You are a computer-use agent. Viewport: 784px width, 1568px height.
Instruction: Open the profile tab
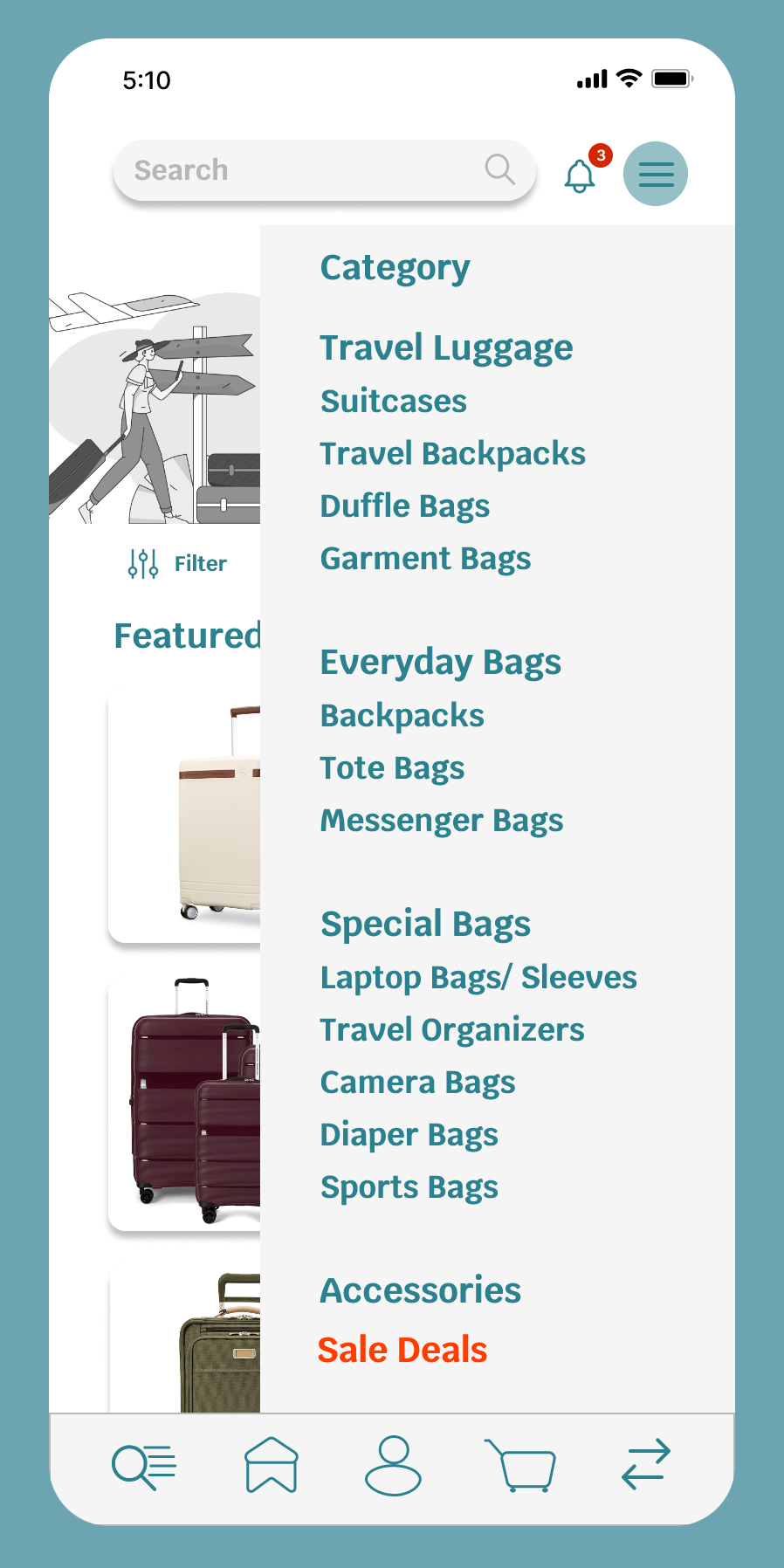393,1466
